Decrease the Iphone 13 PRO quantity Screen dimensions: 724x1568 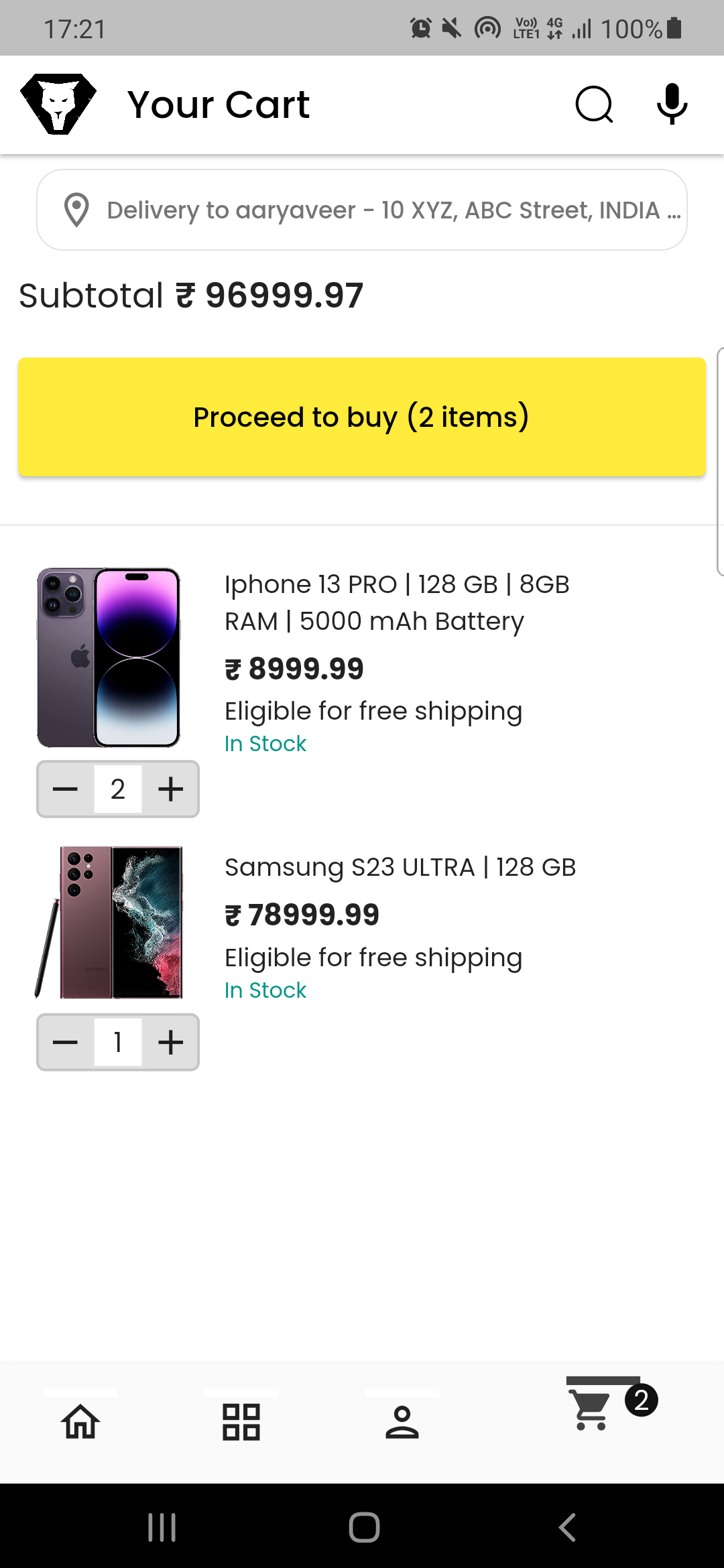(x=66, y=789)
